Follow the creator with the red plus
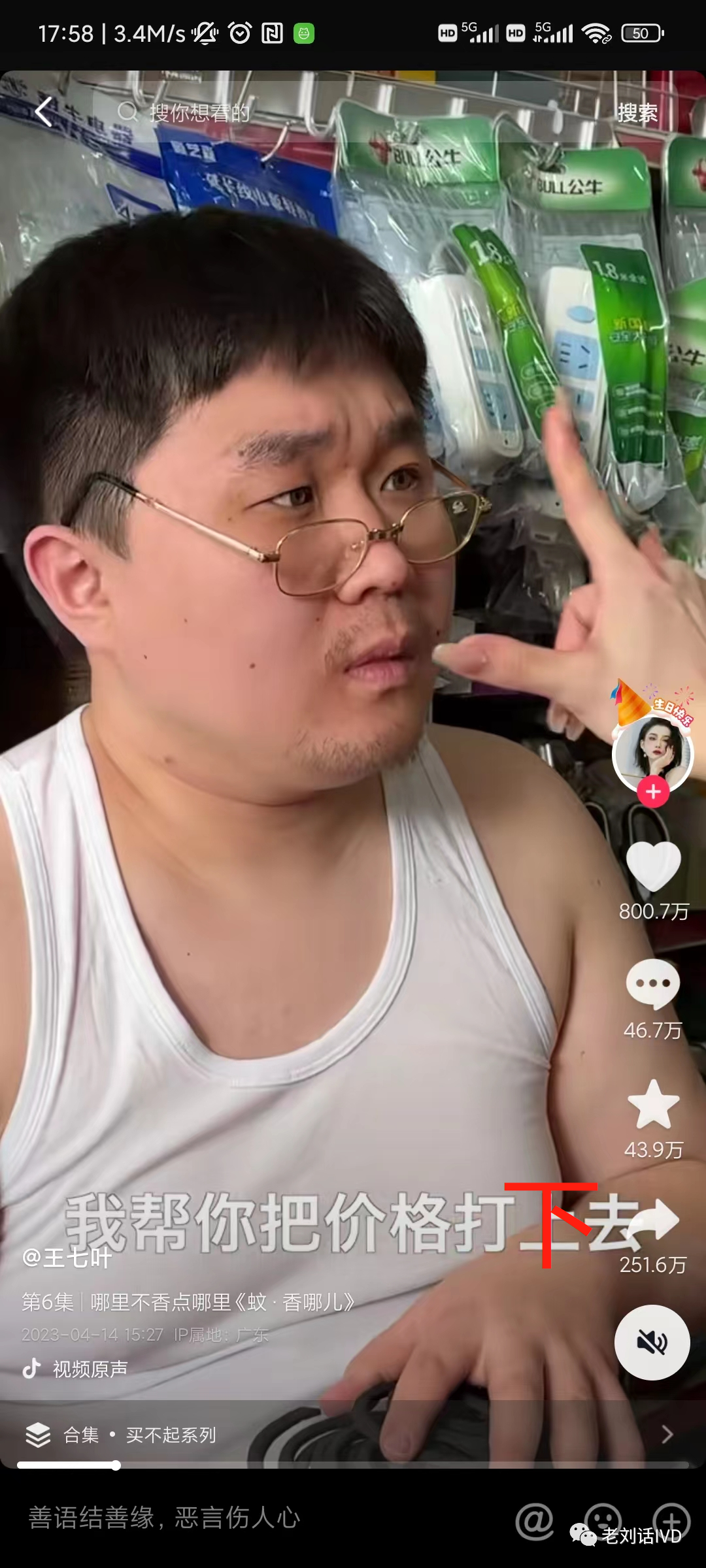Viewport: 706px width, 1568px height. click(653, 792)
